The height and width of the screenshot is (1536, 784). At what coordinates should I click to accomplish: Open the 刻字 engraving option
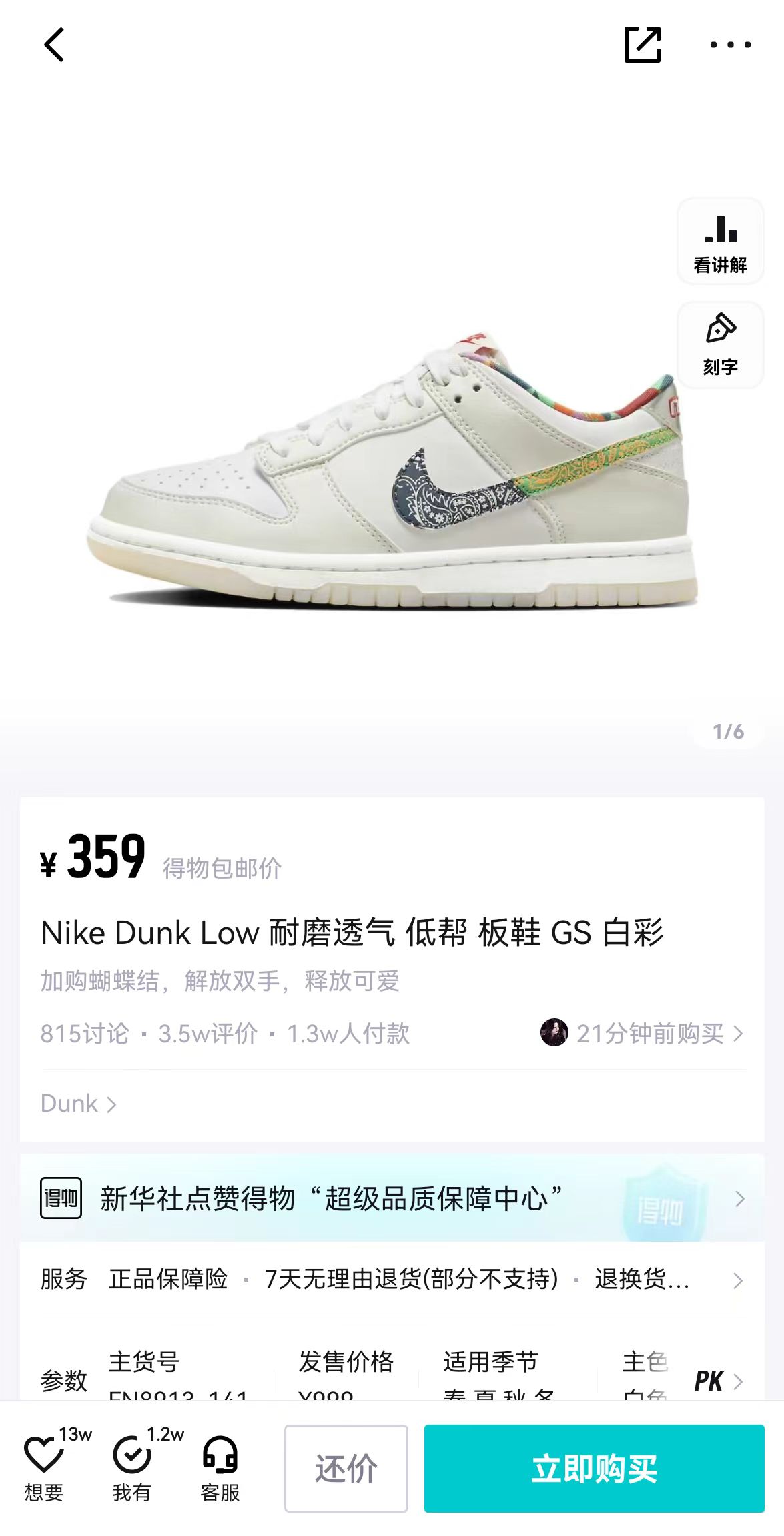point(720,345)
